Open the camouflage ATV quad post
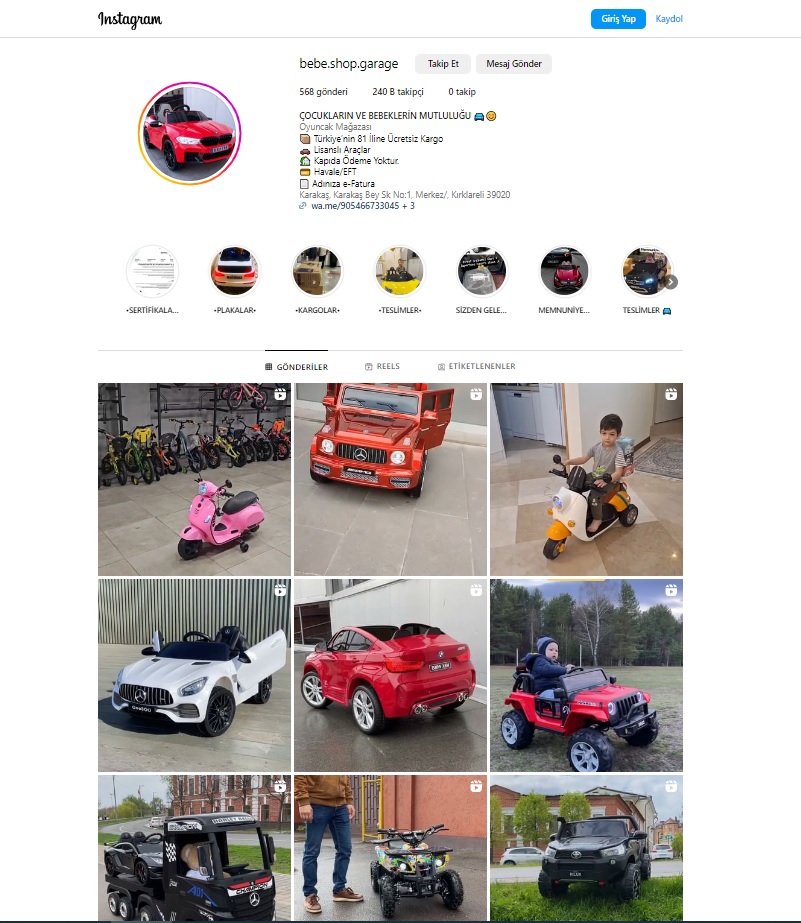This screenshot has width=801, height=923. (x=391, y=848)
